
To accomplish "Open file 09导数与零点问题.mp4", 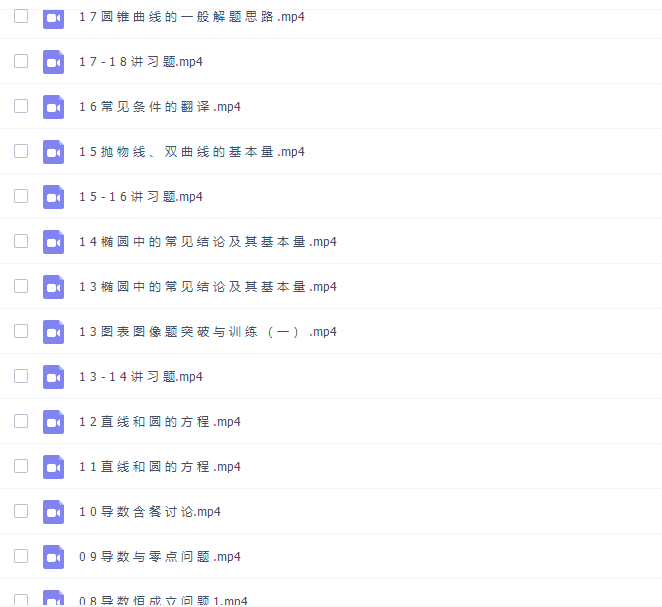I will [x=159, y=557].
